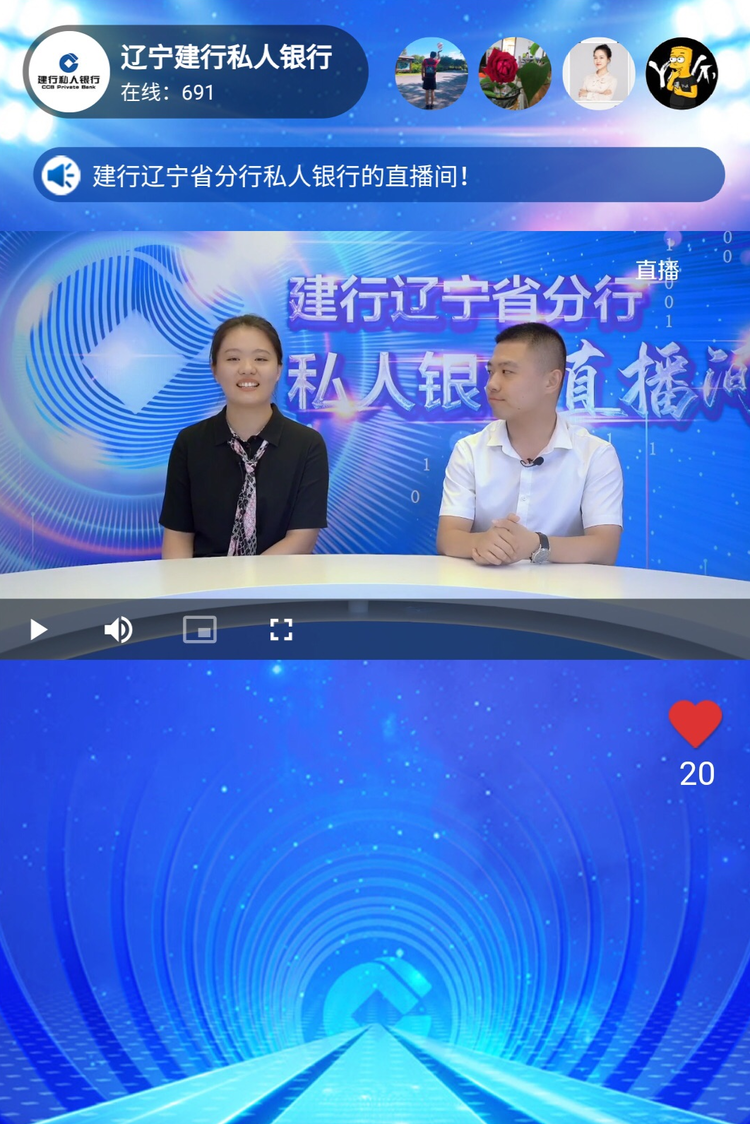
Task: Enter fullscreen video mode
Action: tap(281, 629)
